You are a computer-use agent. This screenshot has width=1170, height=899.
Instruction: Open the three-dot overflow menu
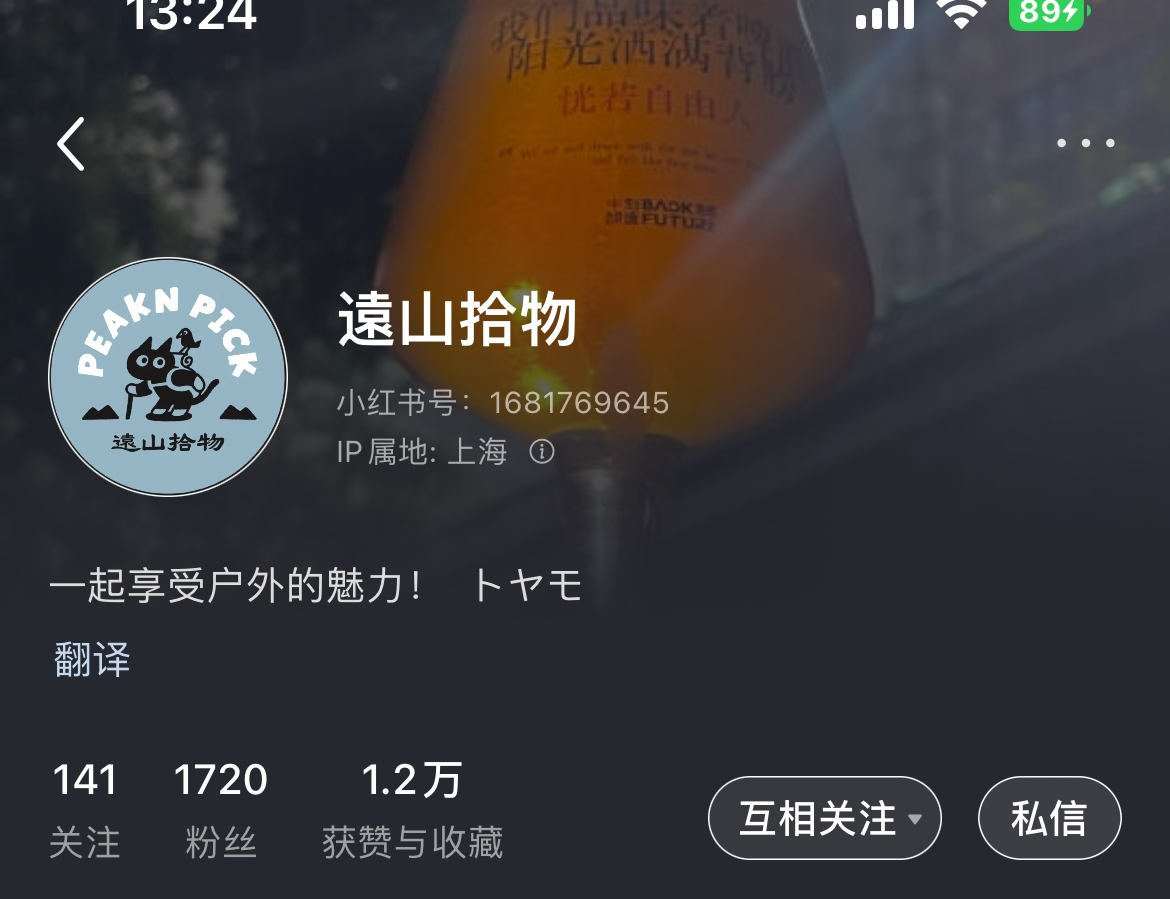coord(1086,143)
